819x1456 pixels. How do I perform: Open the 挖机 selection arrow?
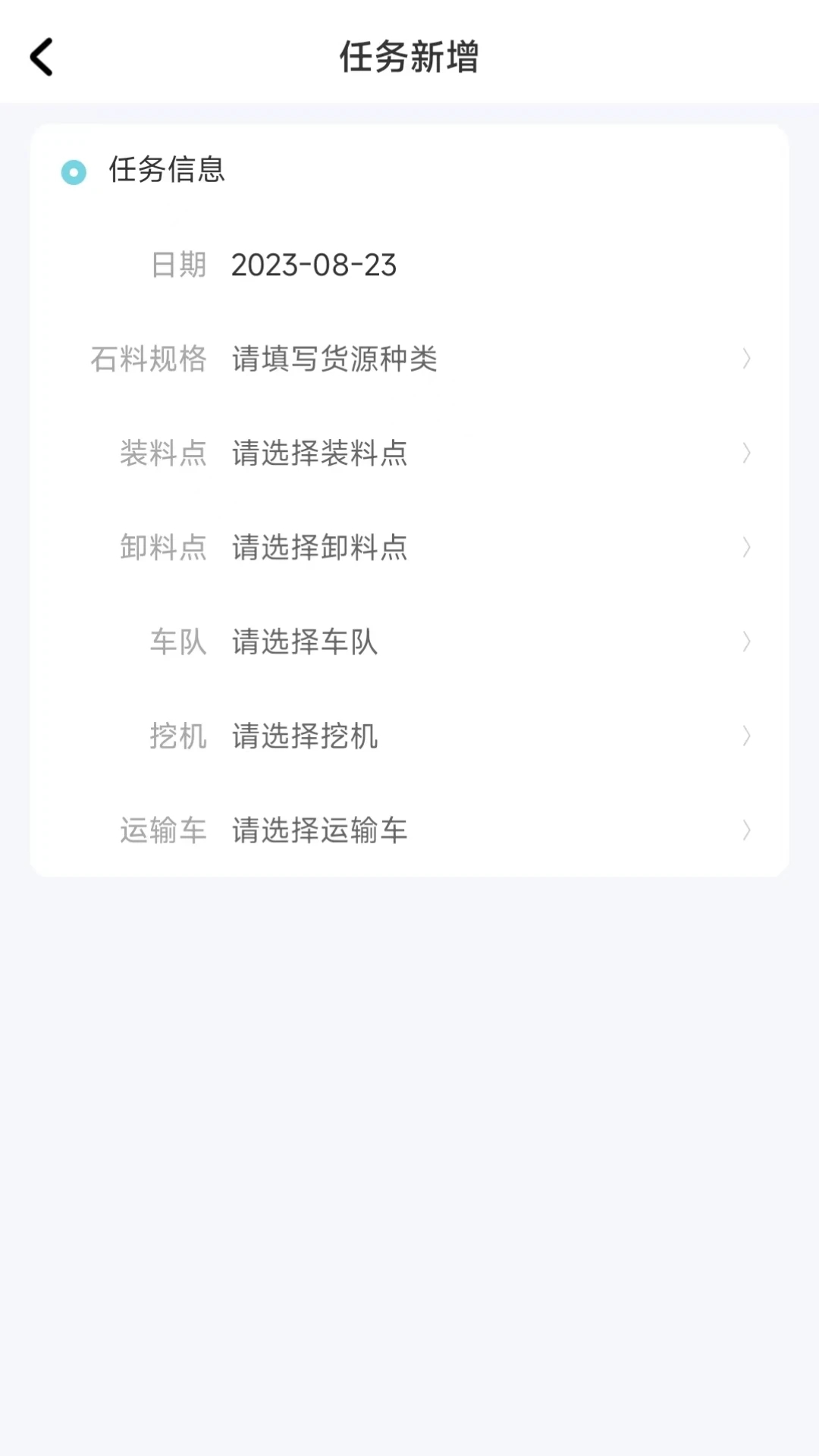point(746,736)
